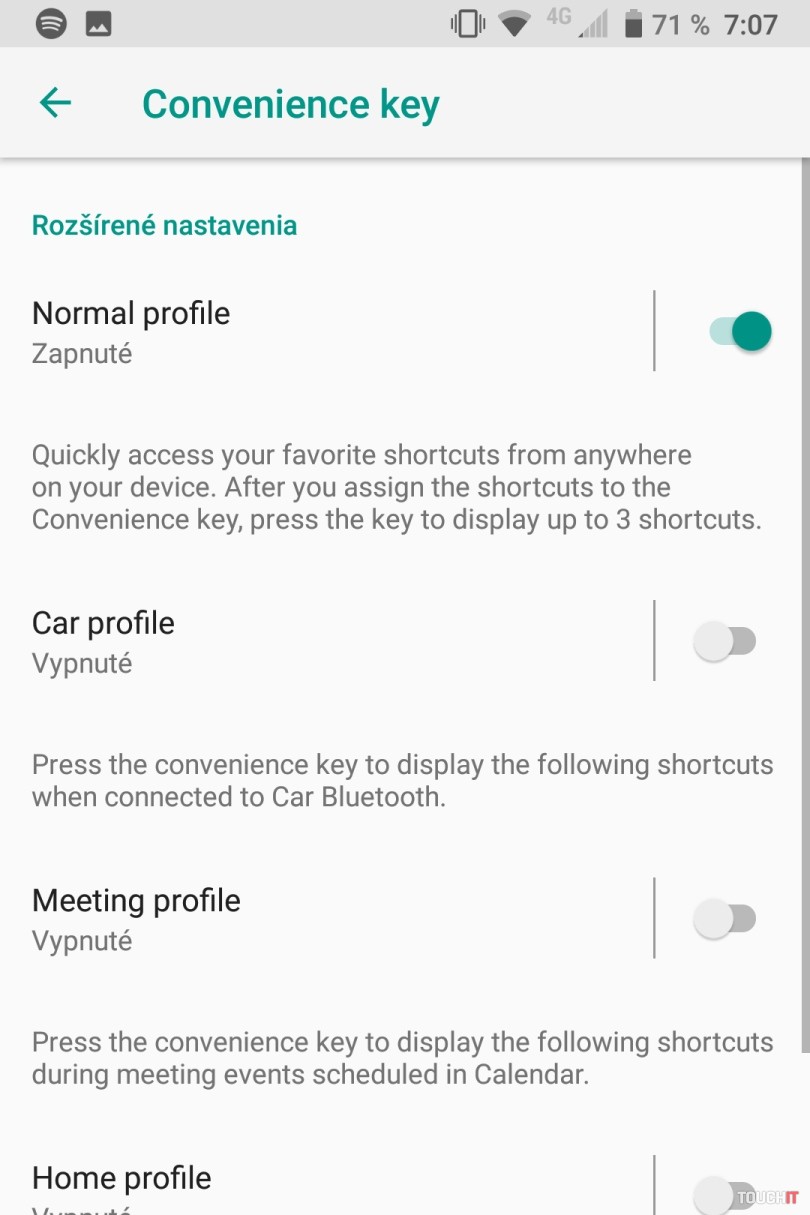Turn off the Normal profile switch
The height and width of the screenshot is (1215, 810).
click(740, 331)
